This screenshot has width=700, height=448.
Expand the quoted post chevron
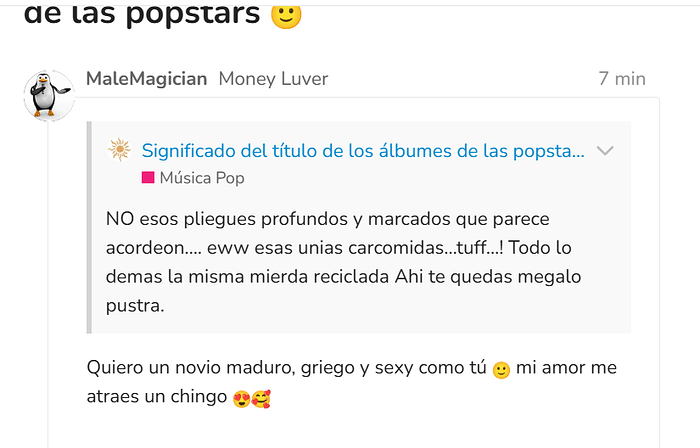click(x=604, y=151)
